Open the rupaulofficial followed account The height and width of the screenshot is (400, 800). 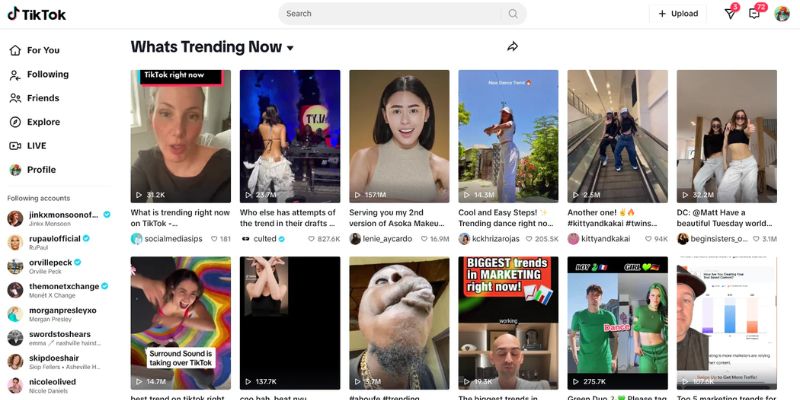point(55,241)
